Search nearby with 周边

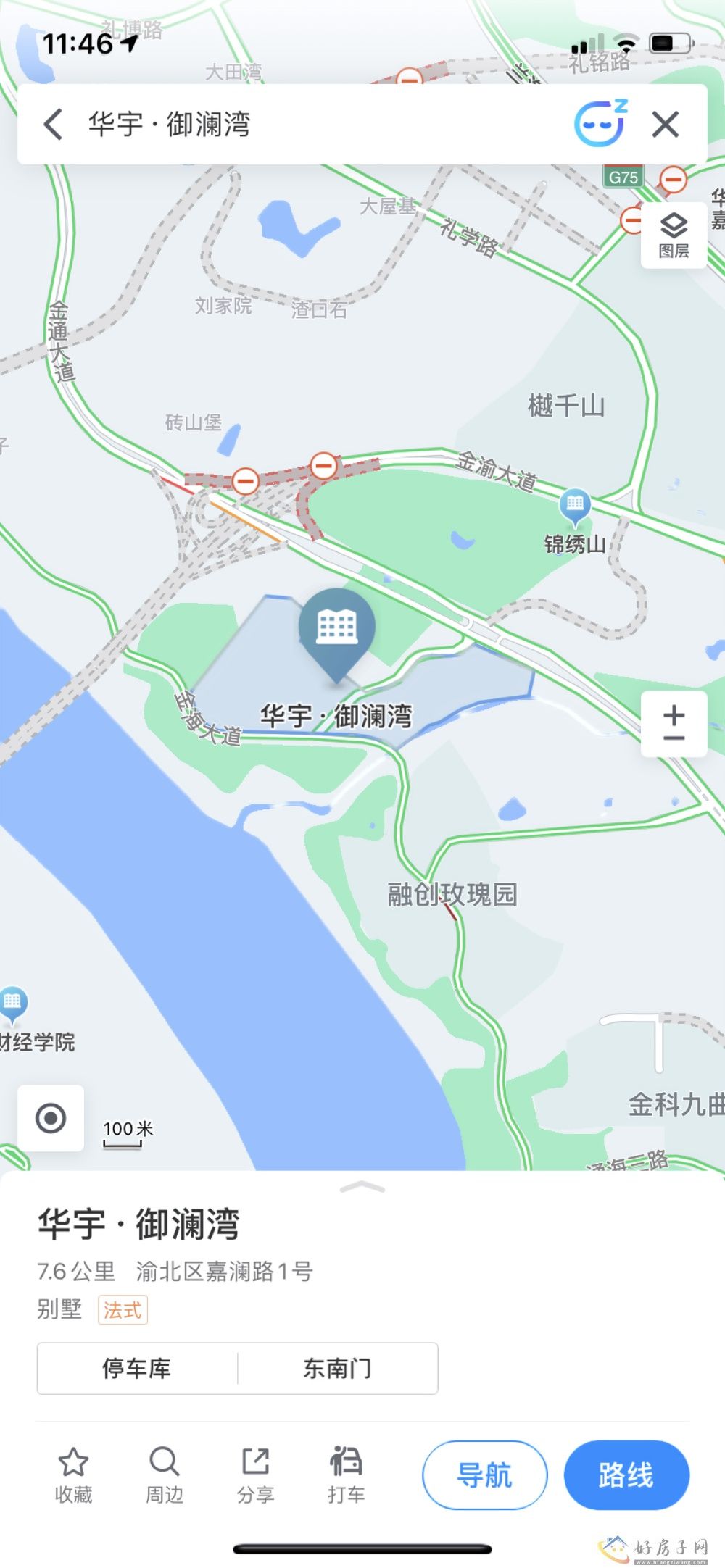(x=165, y=1475)
